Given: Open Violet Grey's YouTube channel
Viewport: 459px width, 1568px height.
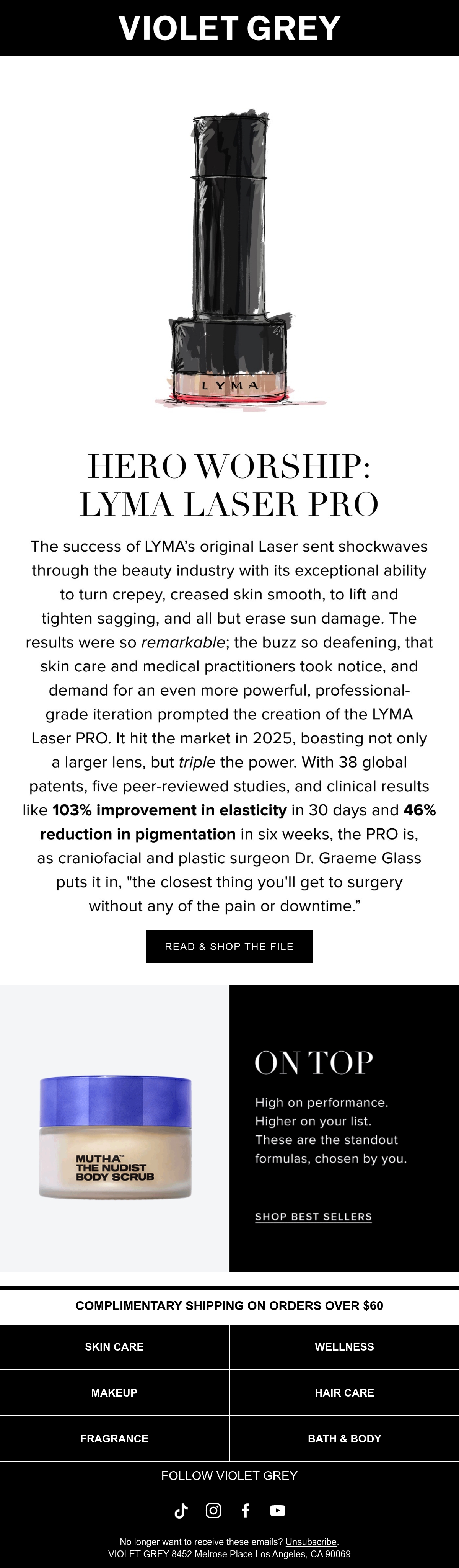Looking at the screenshot, I should point(278,1510).
